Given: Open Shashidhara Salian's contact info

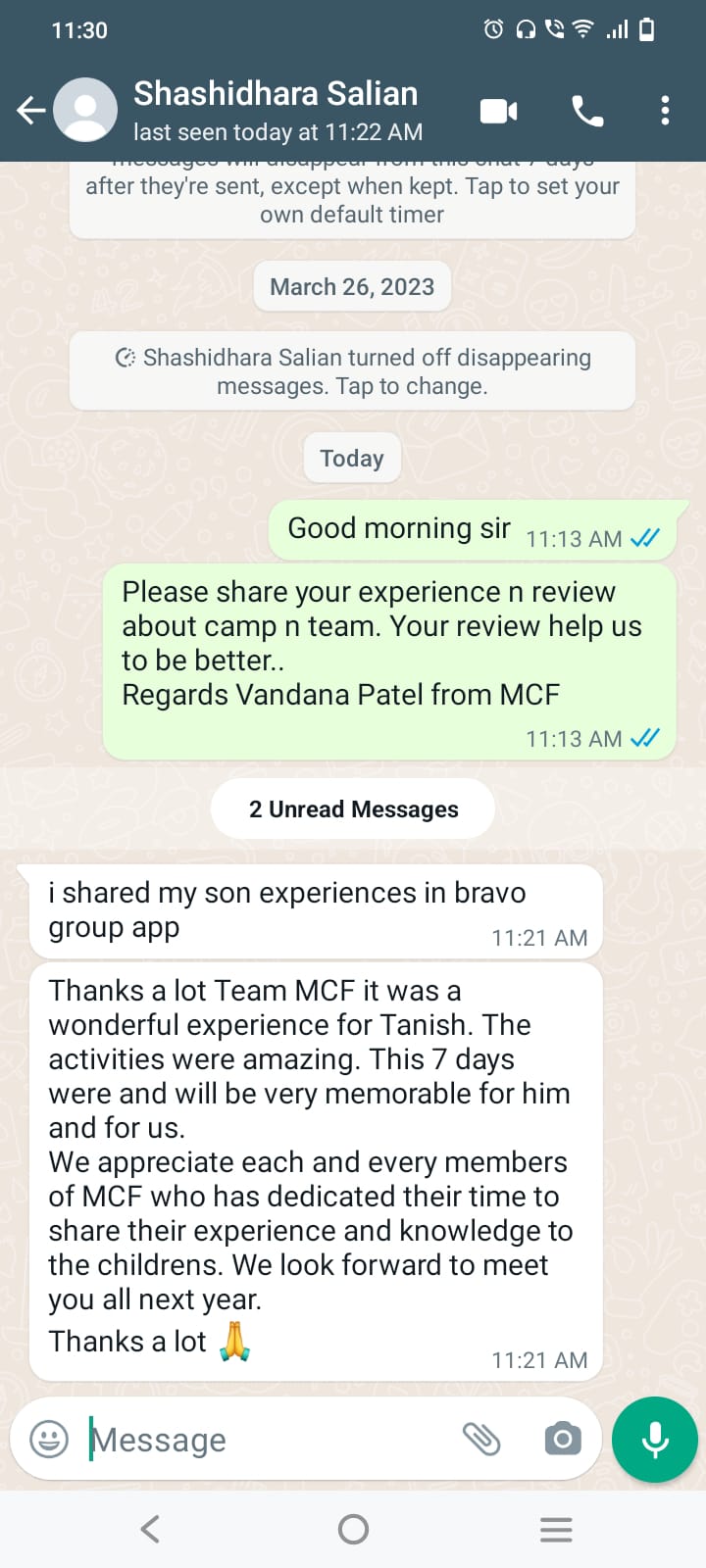Looking at the screenshot, I should point(277,111).
